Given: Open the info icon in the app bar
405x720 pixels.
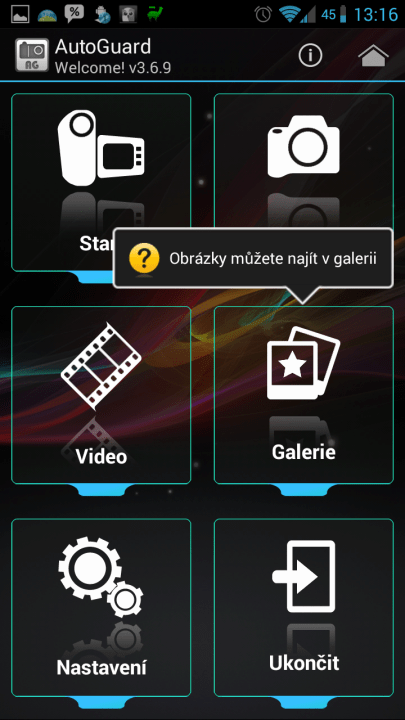Looking at the screenshot, I should click(x=310, y=56).
